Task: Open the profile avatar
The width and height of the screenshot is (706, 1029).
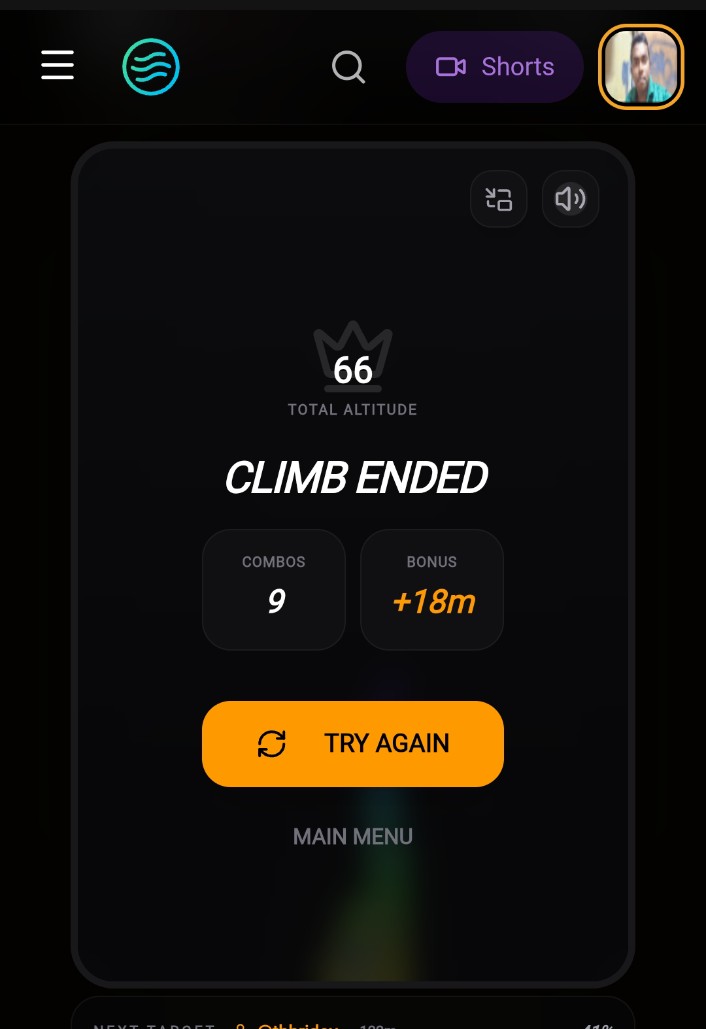Action: click(641, 67)
